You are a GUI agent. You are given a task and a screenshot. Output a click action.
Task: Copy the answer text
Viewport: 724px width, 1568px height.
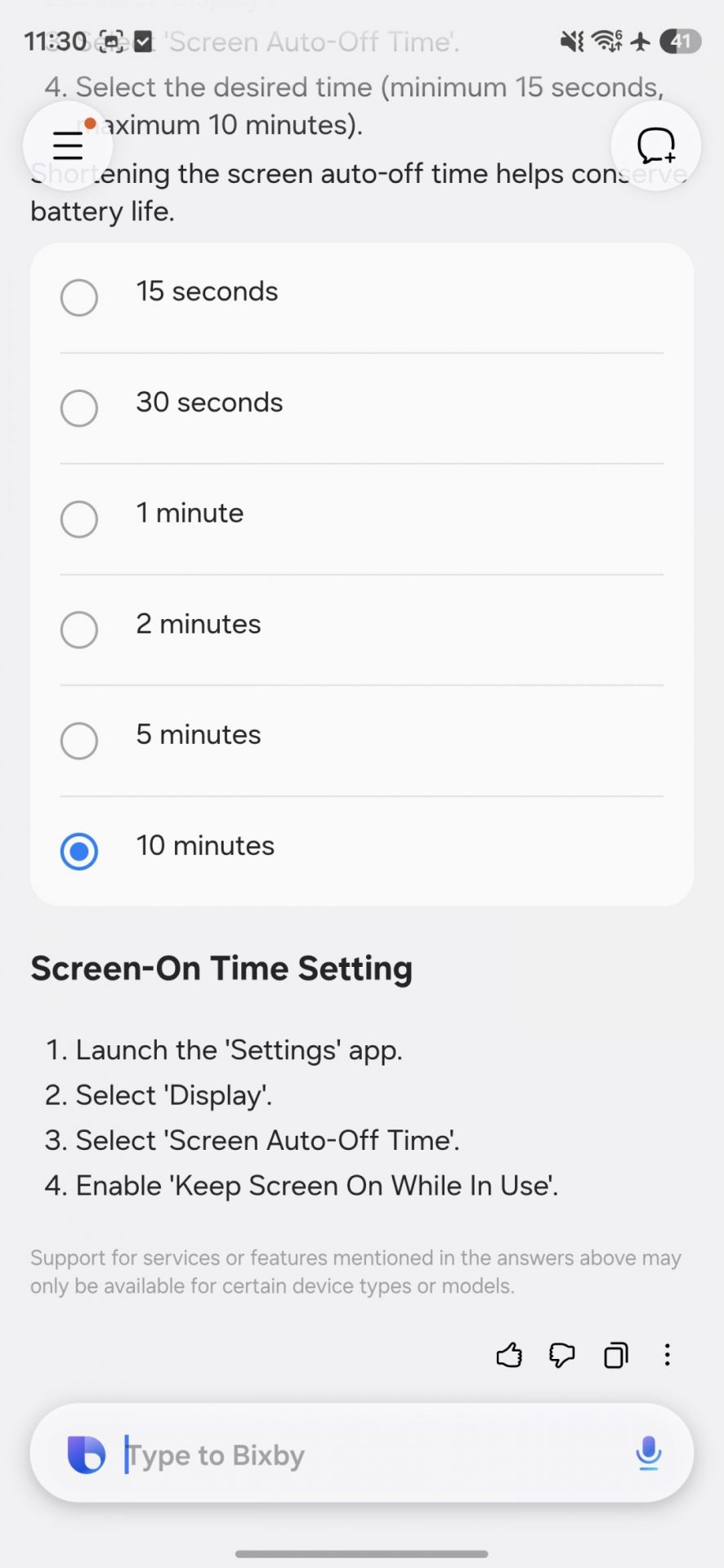(615, 1356)
